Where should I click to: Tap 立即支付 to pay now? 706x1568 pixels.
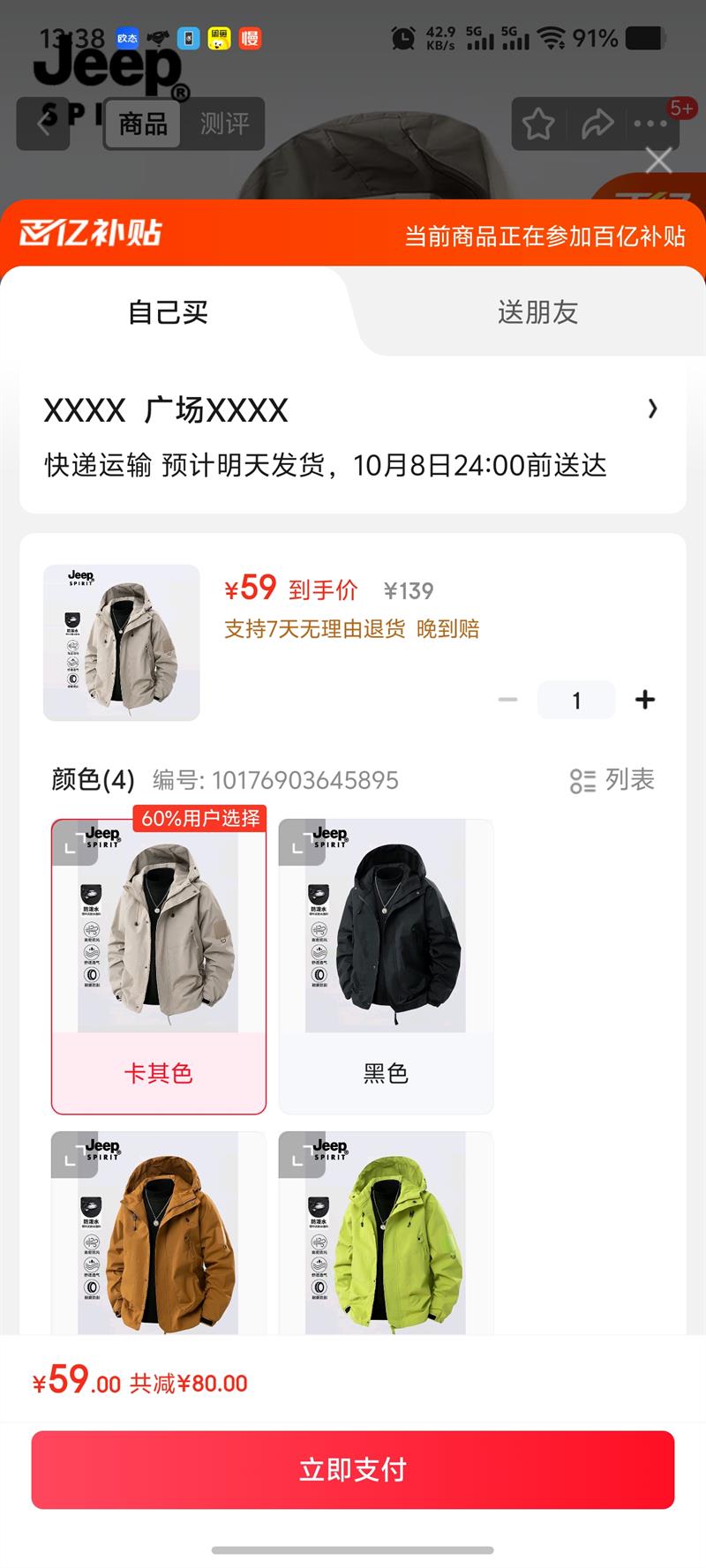(x=353, y=1469)
